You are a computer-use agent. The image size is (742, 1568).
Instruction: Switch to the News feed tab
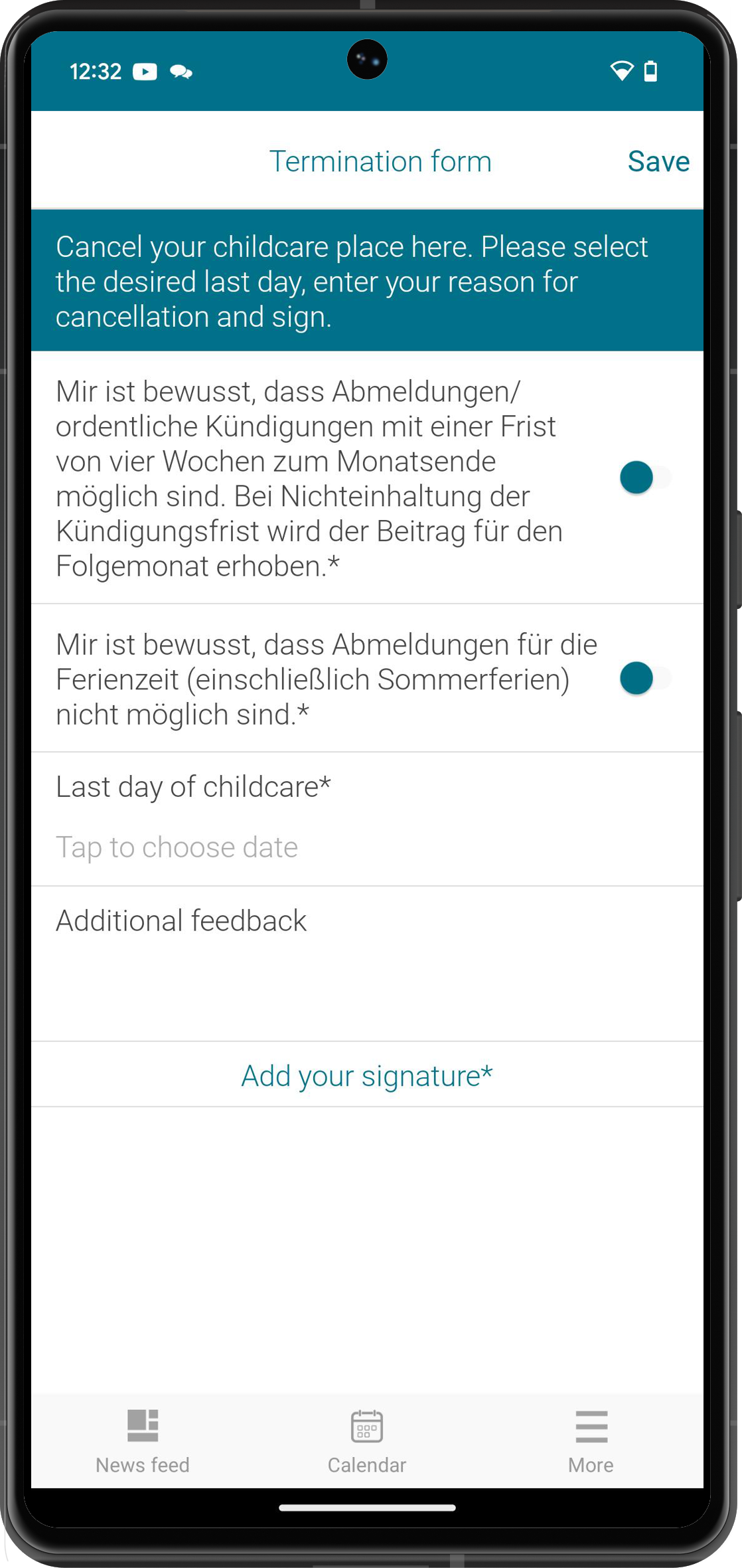143,1441
